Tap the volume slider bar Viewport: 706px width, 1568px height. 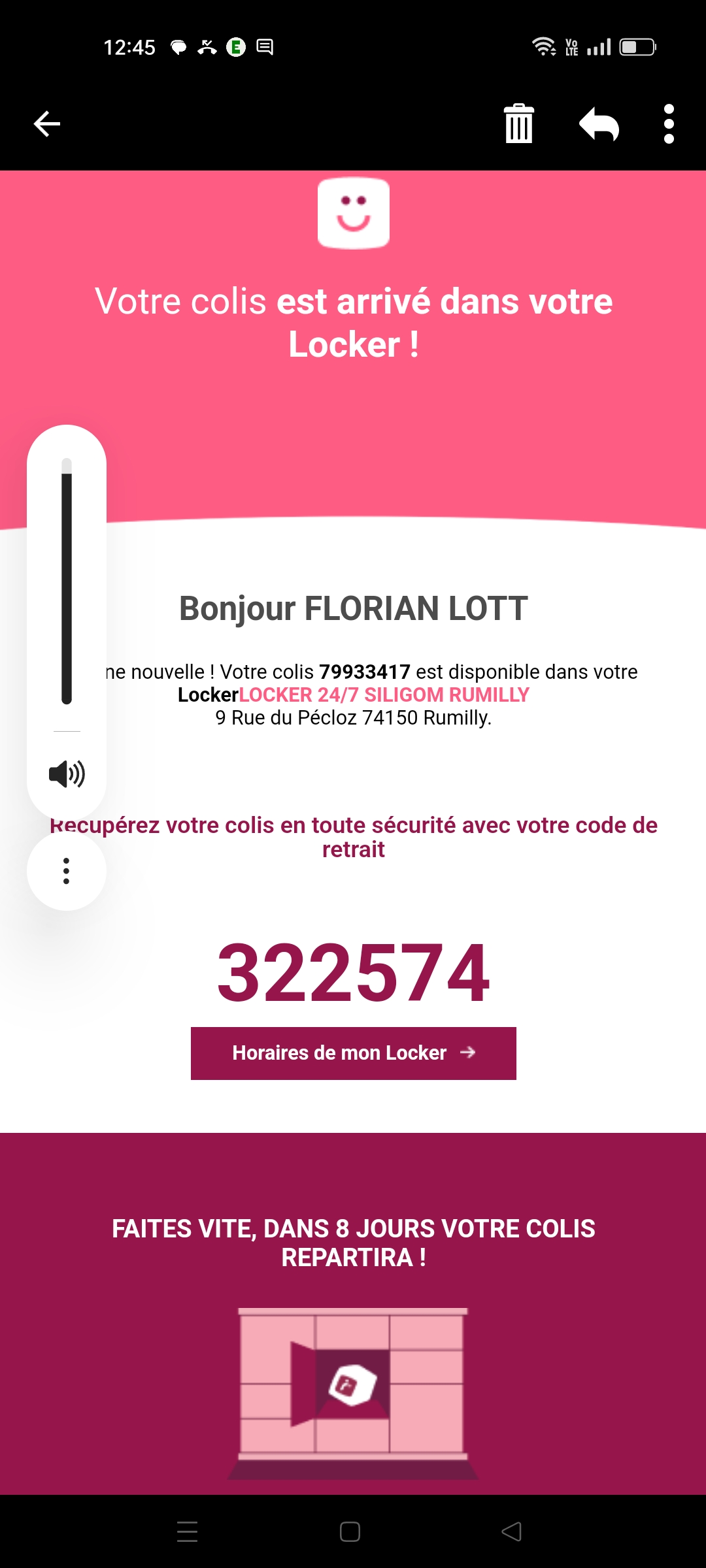[67, 581]
